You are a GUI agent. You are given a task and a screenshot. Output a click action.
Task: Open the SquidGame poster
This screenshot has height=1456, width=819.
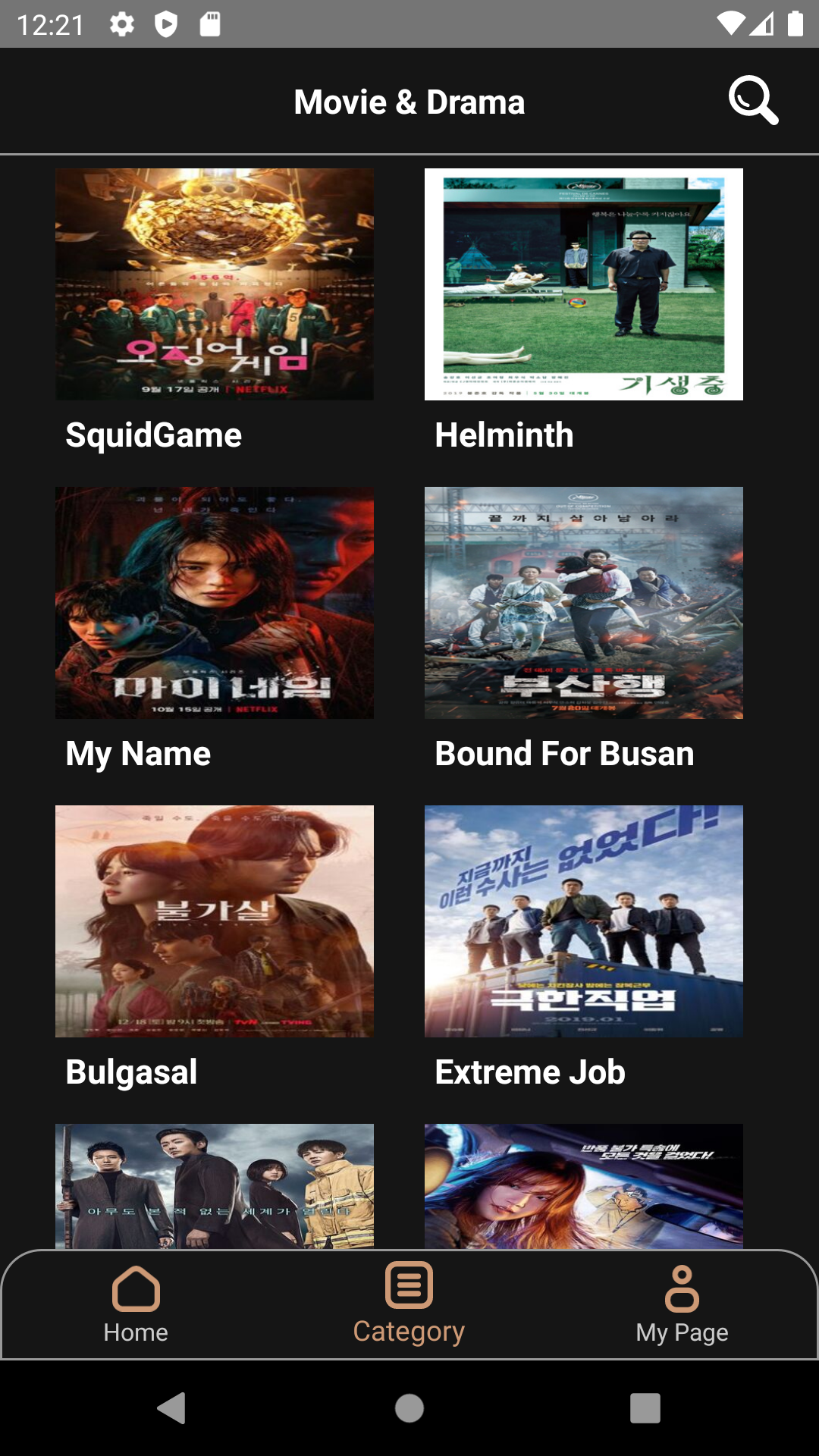tap(215, 284)
